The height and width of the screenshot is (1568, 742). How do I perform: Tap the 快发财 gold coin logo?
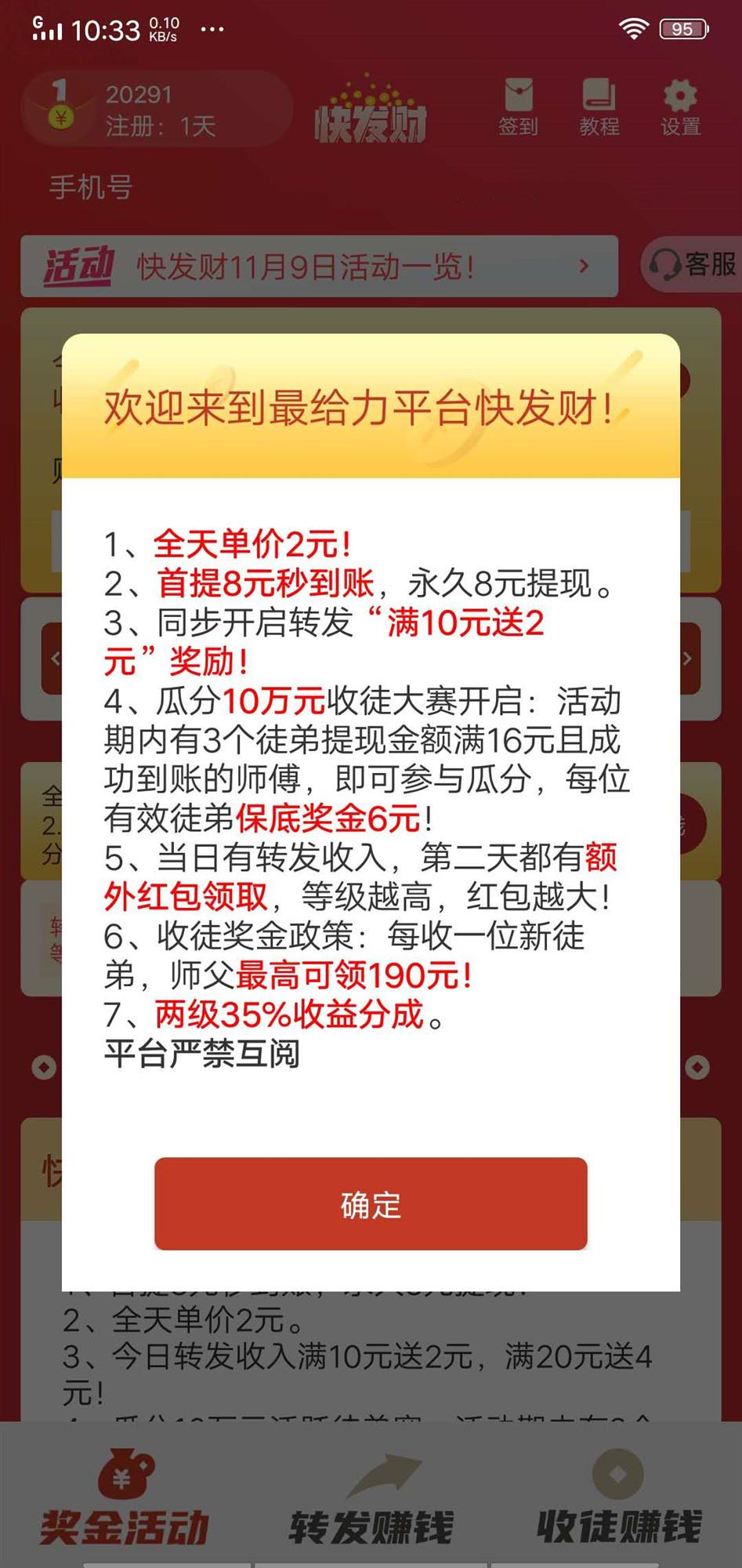point(370,114)
